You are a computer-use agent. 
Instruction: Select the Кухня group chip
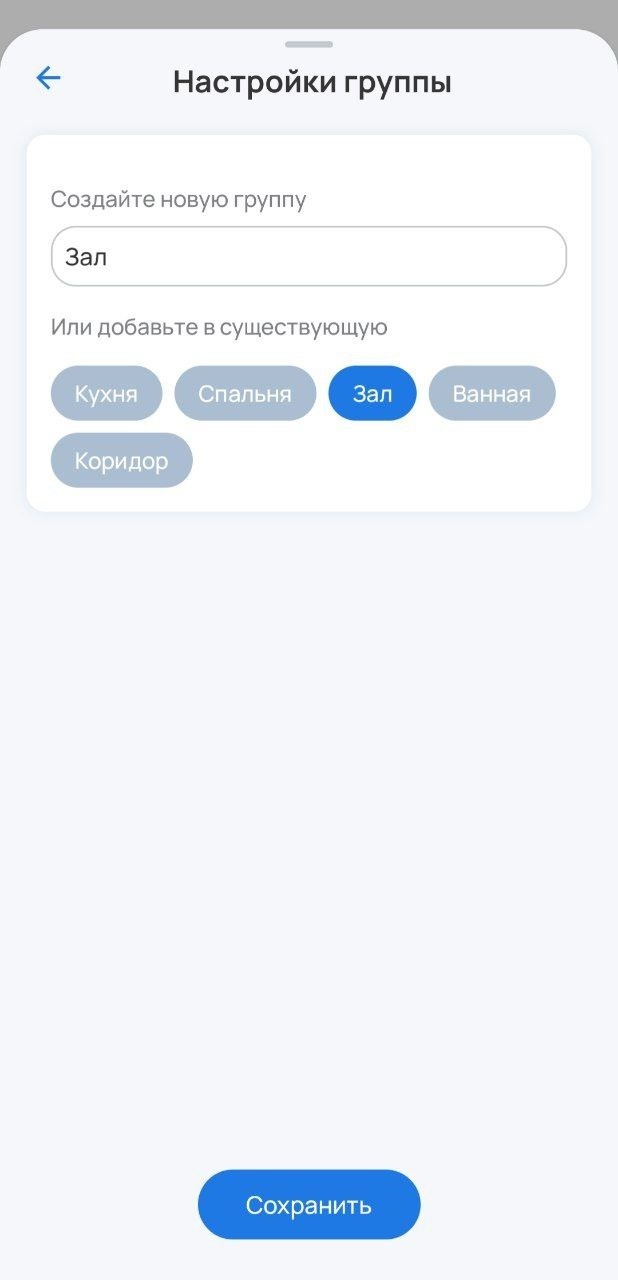[106, 393]
